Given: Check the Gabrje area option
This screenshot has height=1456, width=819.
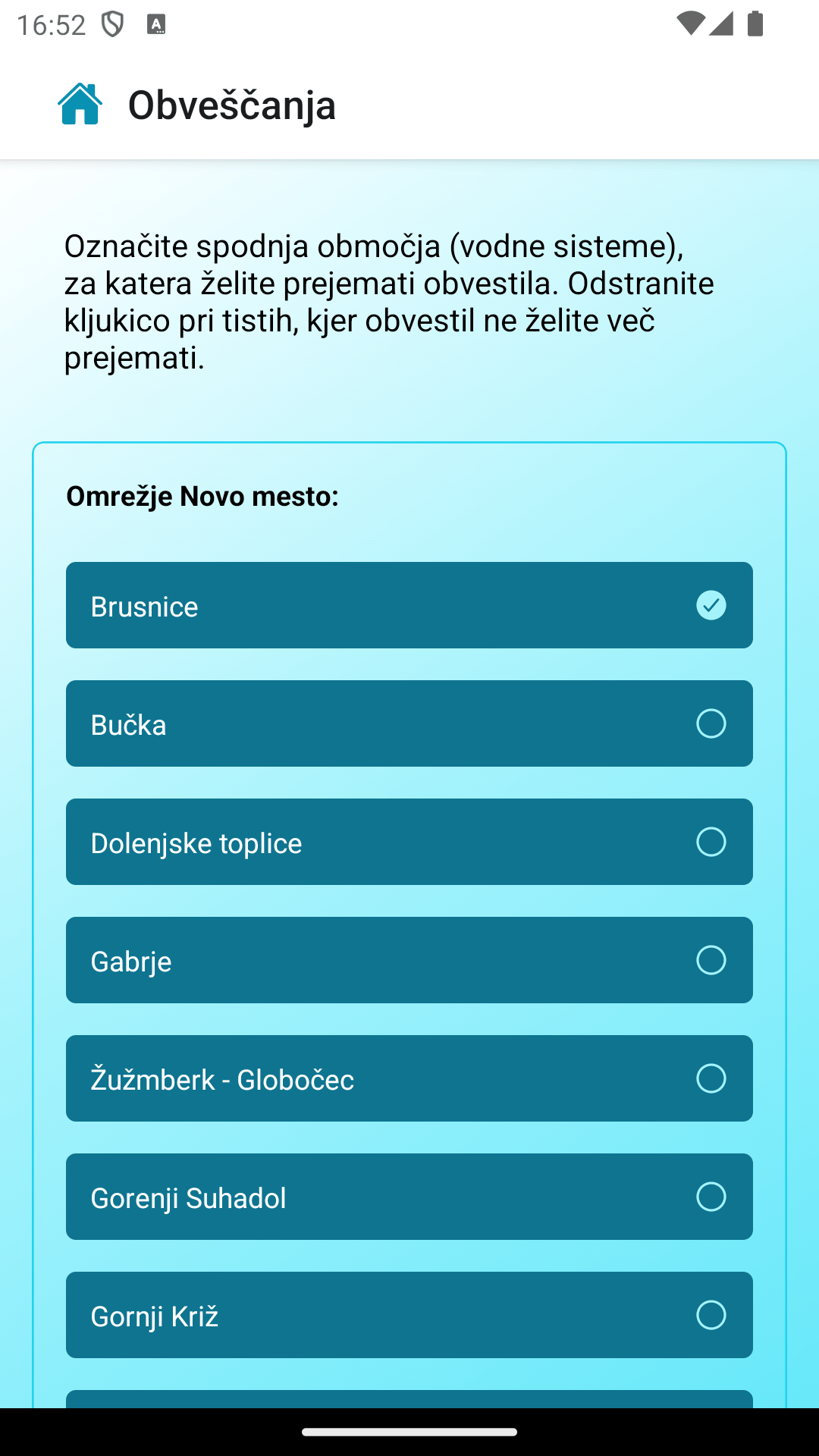Looking at the screenshot, I should tap(409, 960).
